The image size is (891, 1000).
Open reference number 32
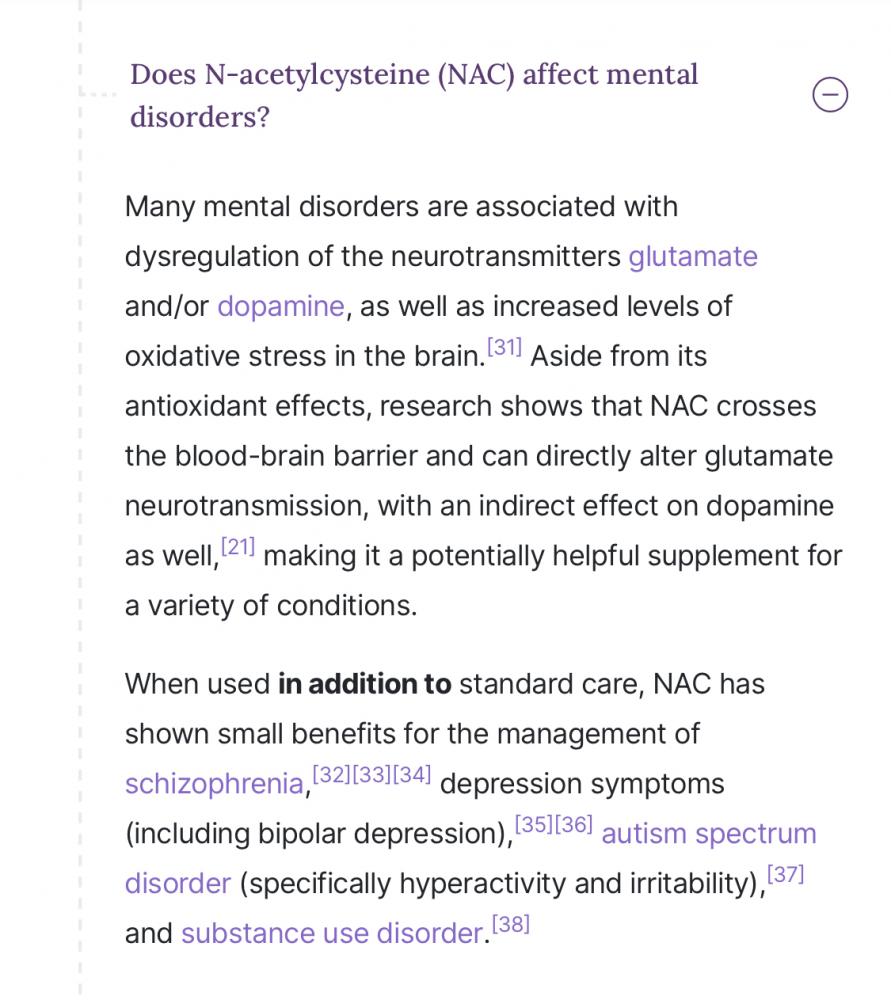coord(331,775)
